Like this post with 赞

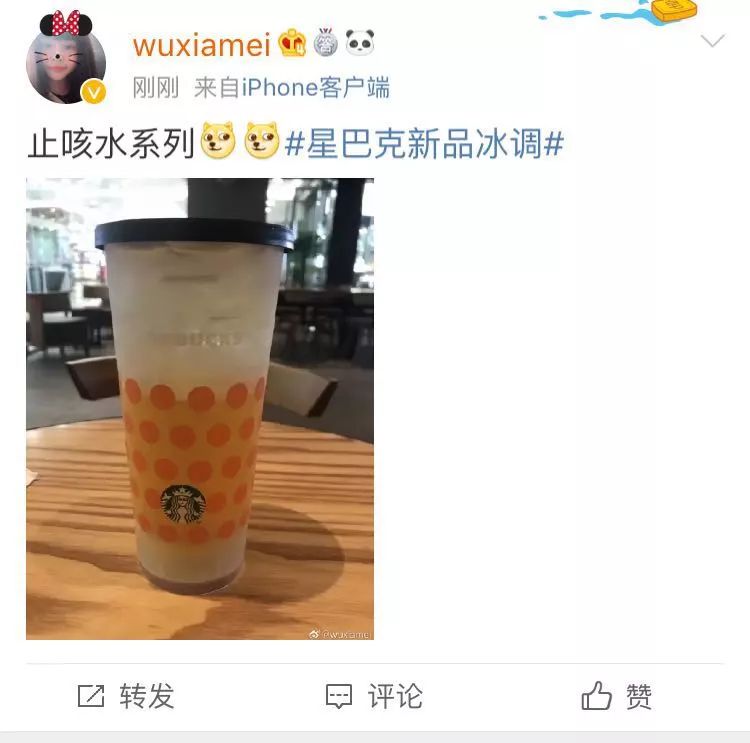(617, 696)
